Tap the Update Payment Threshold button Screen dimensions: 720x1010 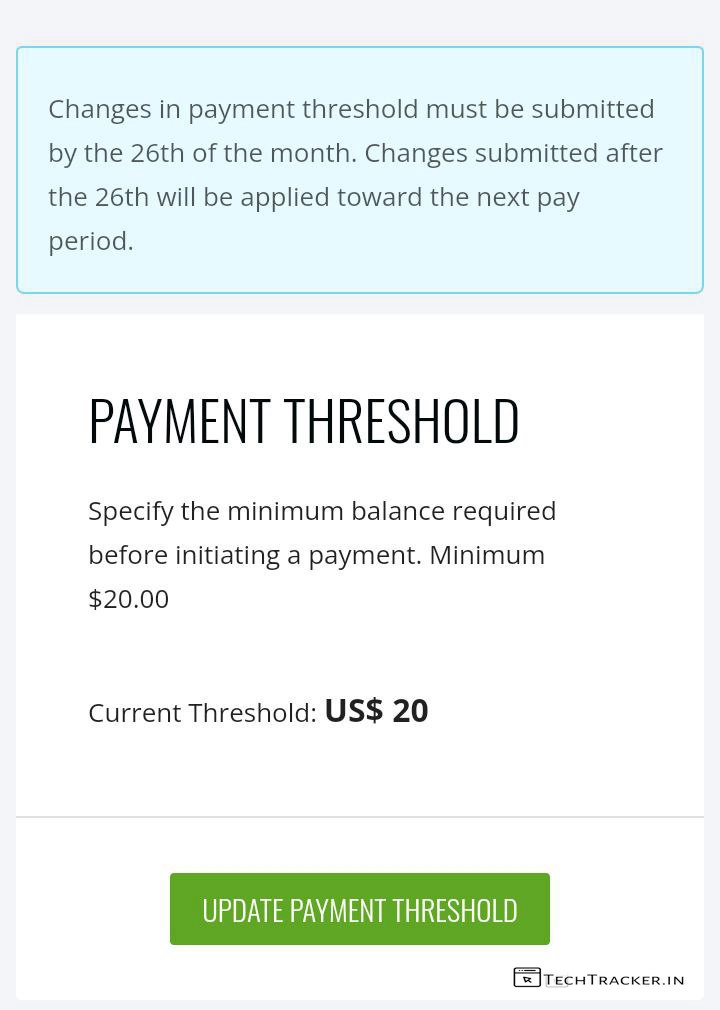pos(360,909)
